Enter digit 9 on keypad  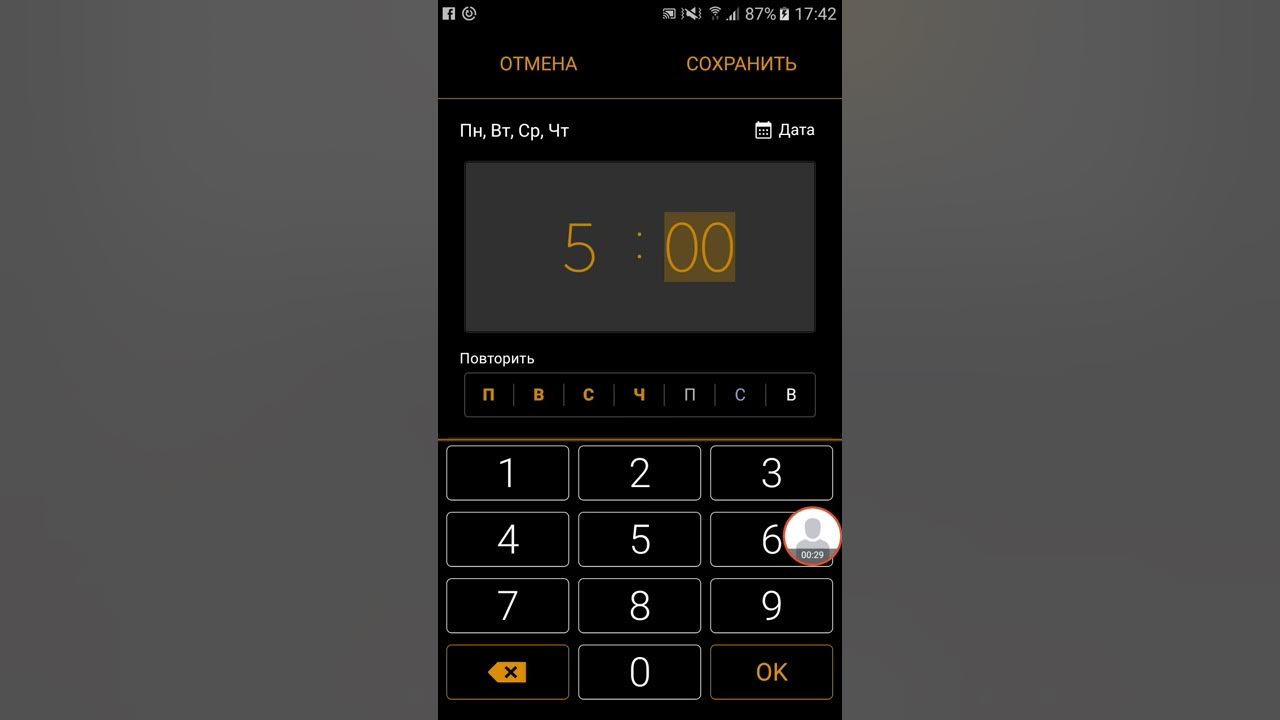point(771,606)
